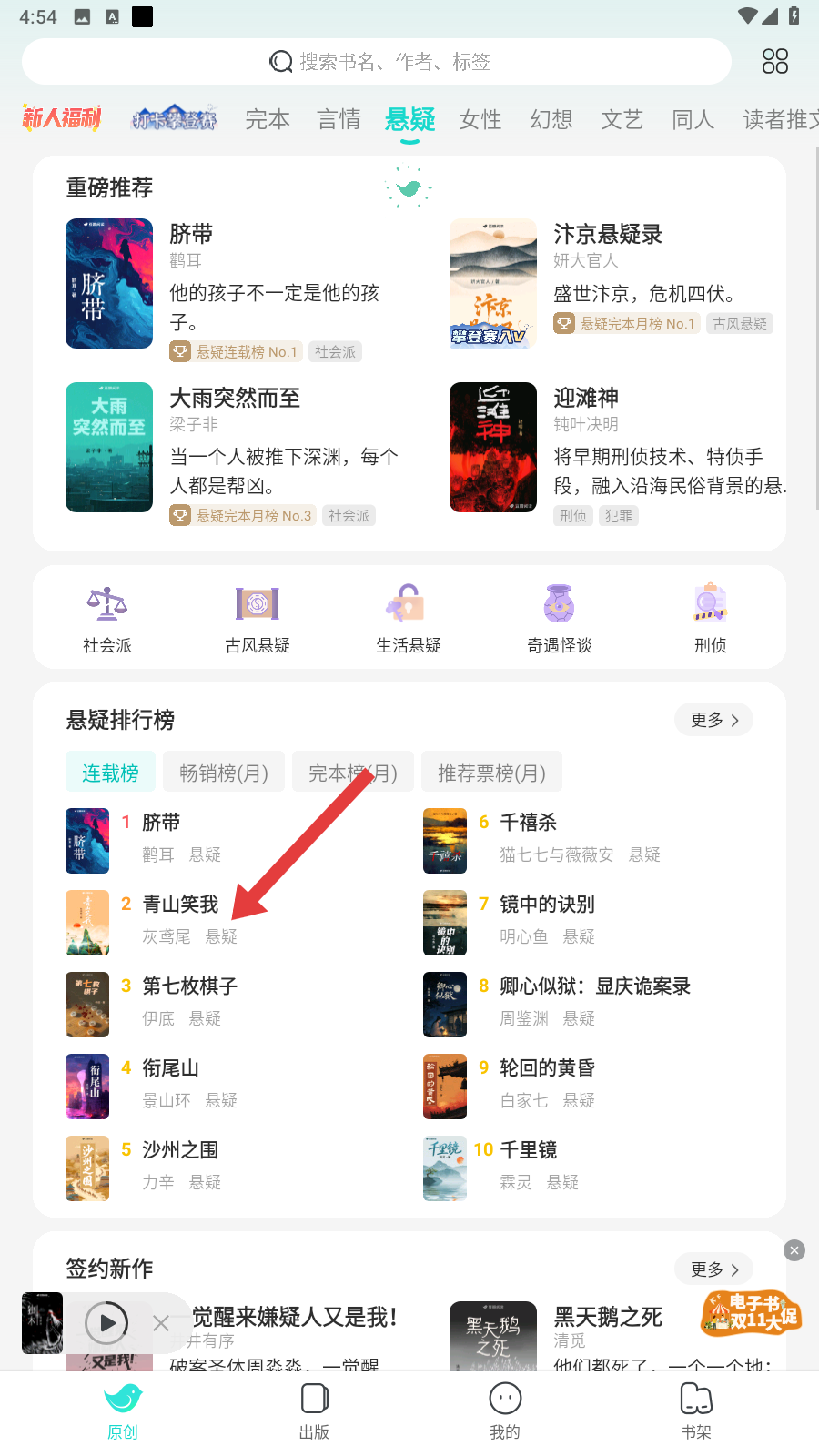Switch to the 言情 tab
This screenshot has width=819, height=1456.
(x=339, y=119)
